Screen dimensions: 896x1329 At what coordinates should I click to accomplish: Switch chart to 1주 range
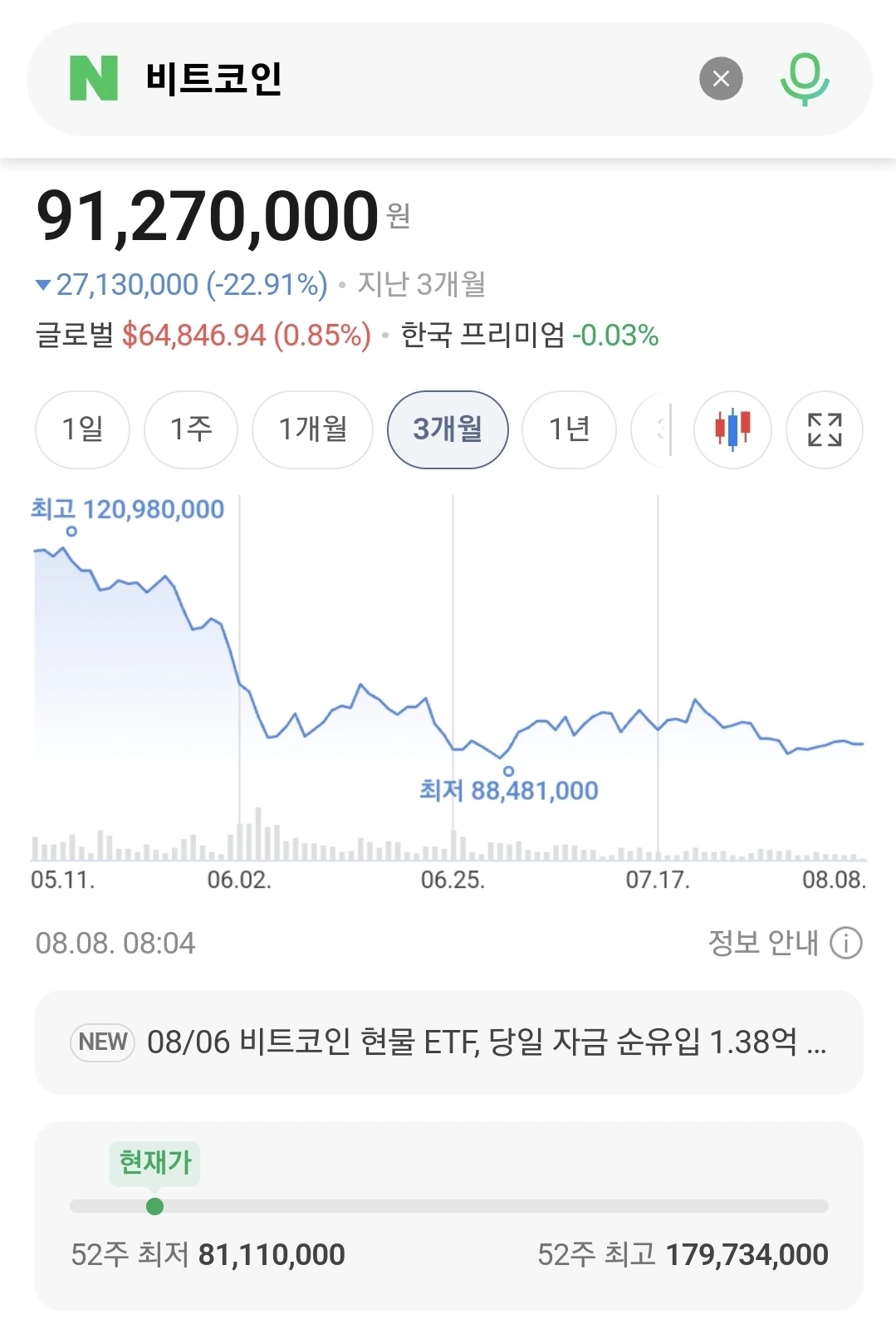point(191,429)
